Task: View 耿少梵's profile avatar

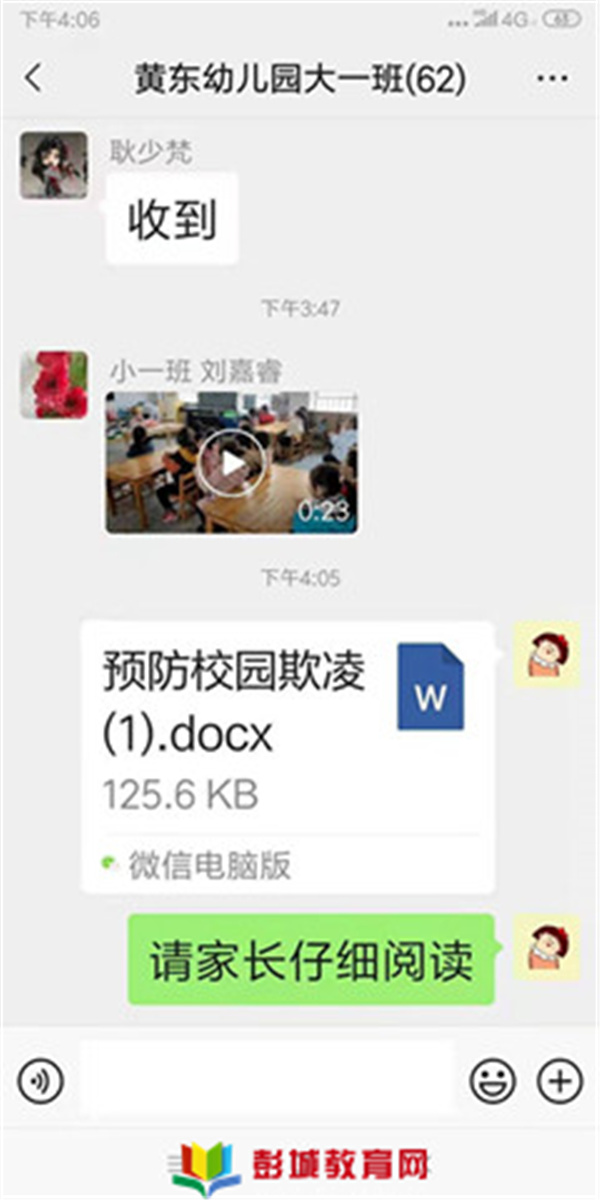Action: 54,165
